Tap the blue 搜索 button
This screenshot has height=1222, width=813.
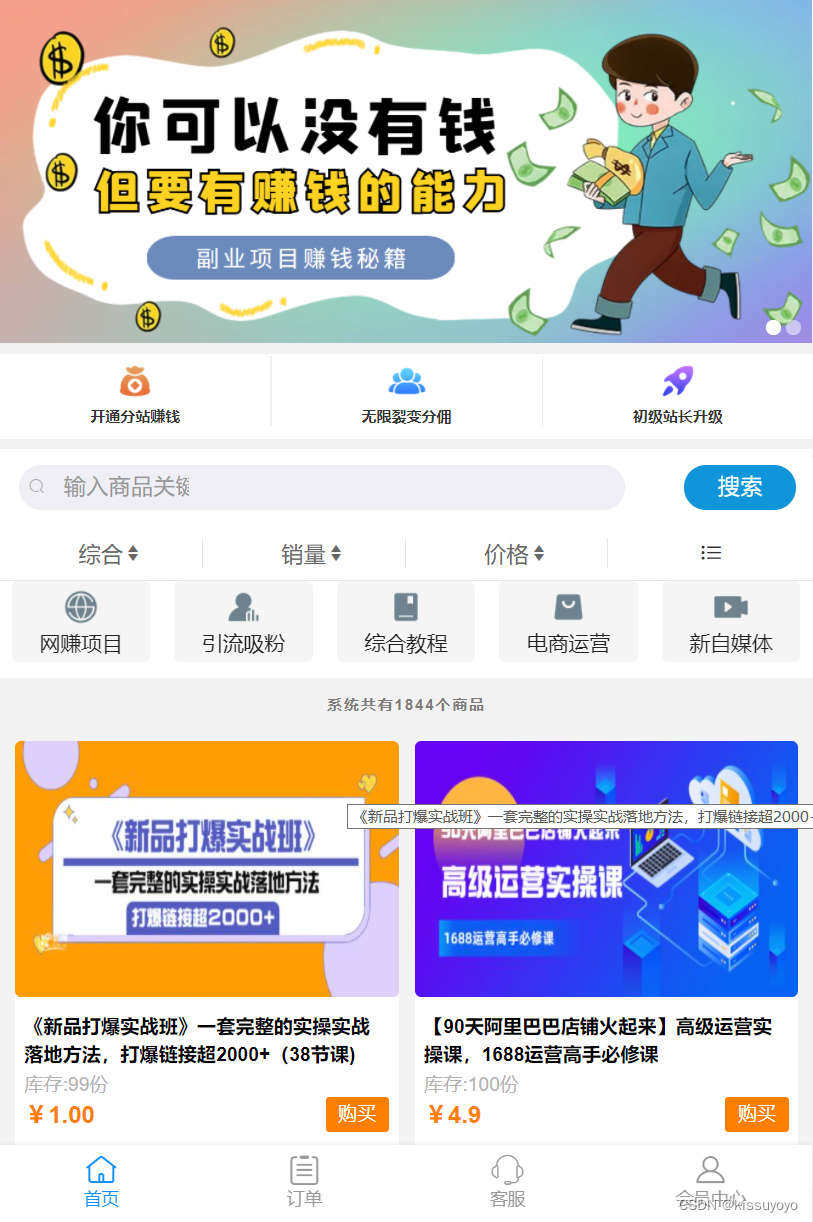coord(739,487)
